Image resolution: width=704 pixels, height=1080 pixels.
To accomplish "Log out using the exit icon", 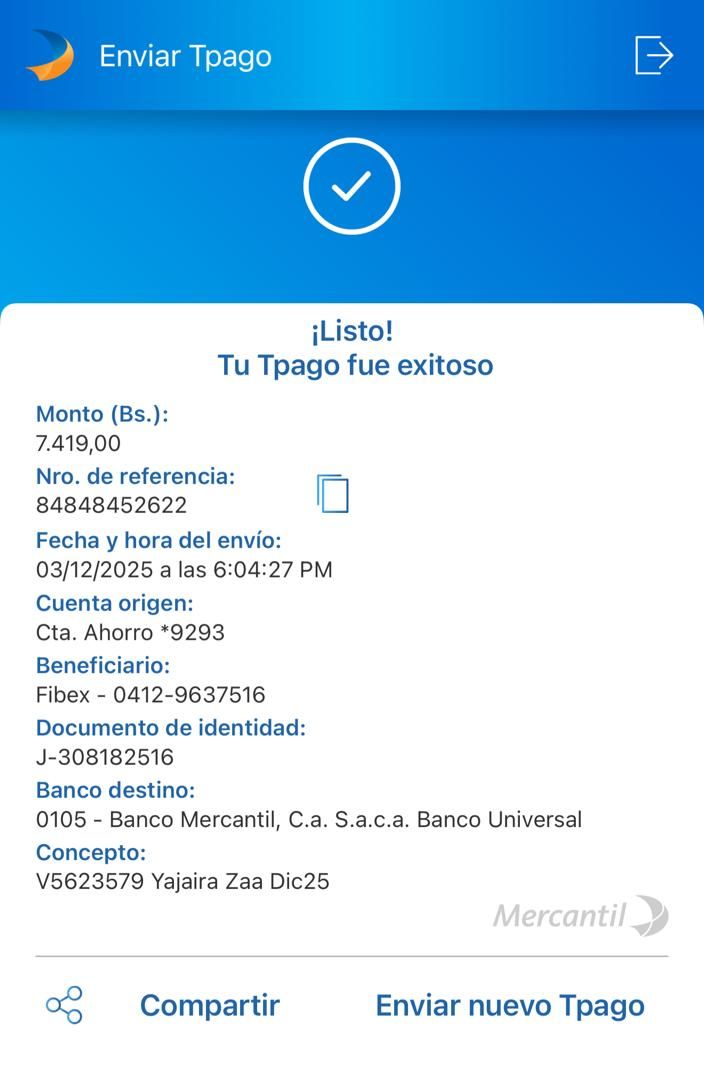I will tap(654, 55).
